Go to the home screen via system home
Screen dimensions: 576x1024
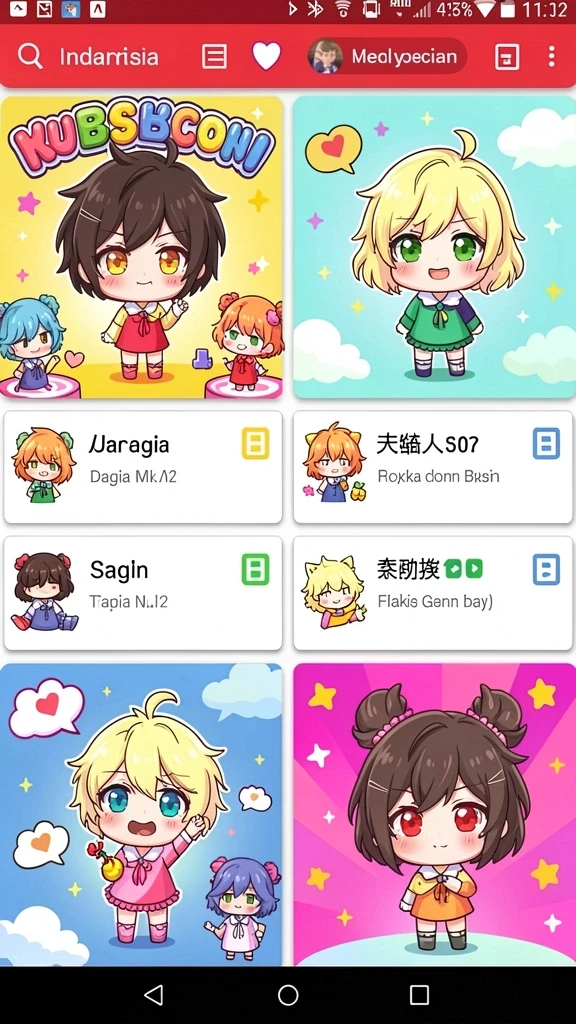point(288,995)
